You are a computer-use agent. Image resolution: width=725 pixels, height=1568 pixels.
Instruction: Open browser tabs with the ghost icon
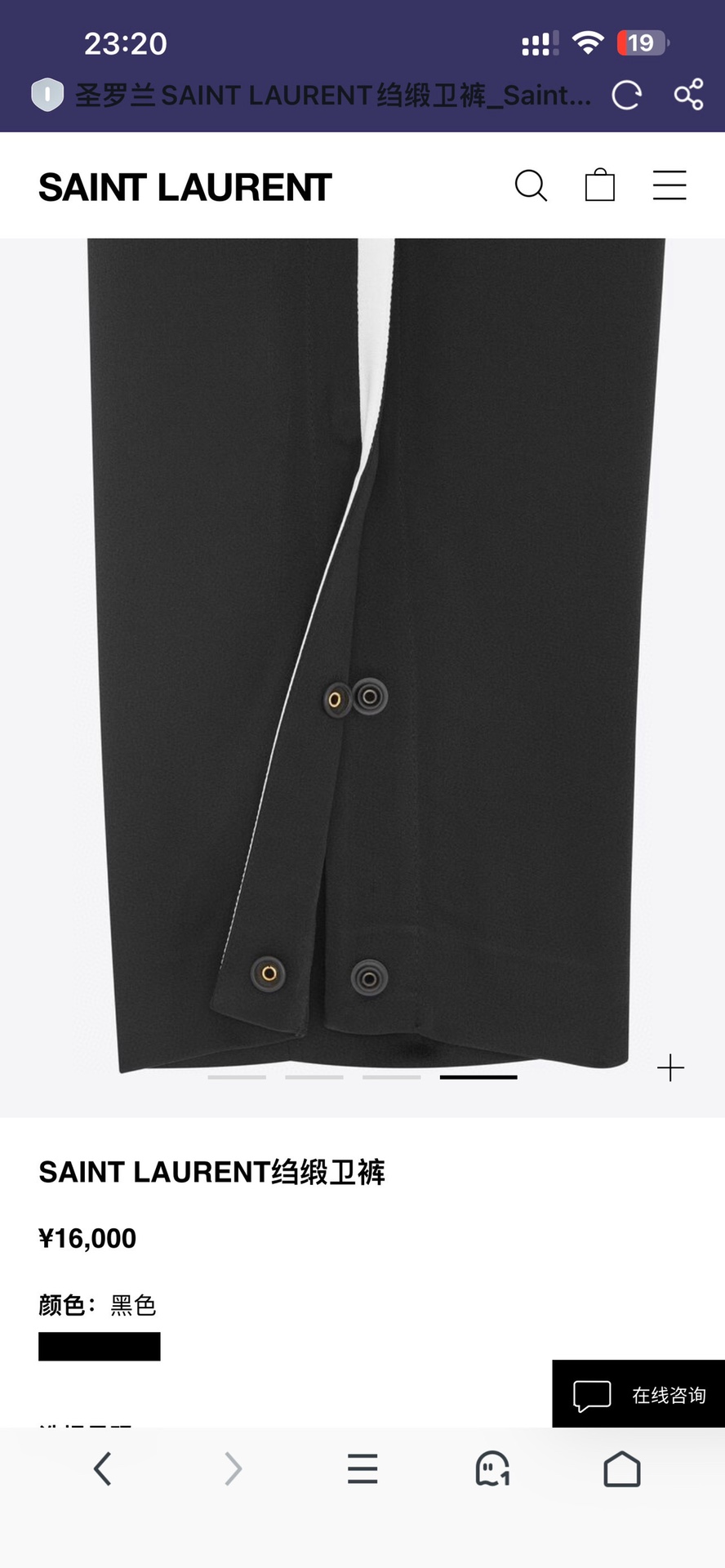click(492, 1469)
